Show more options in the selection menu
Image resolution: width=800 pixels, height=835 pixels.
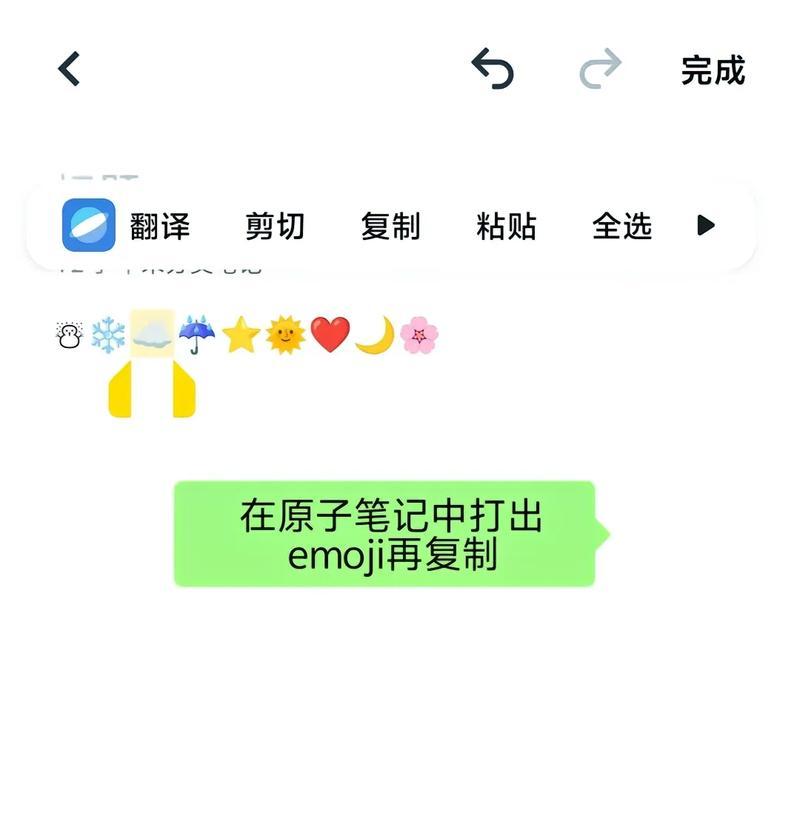point(706,225)
